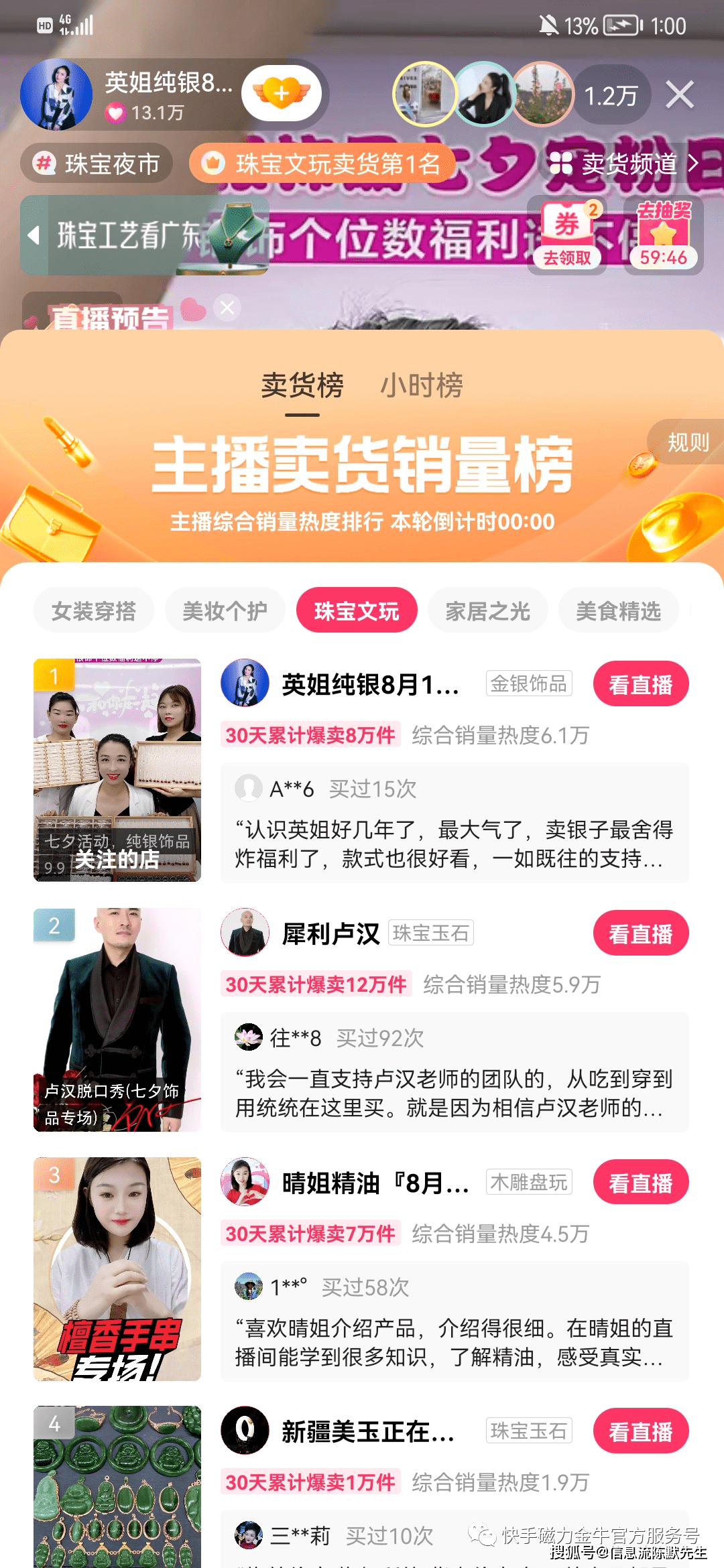Watch 新疆美玉's live via 看直播
Screen dimensions: 724x1568
(640, 1432)
